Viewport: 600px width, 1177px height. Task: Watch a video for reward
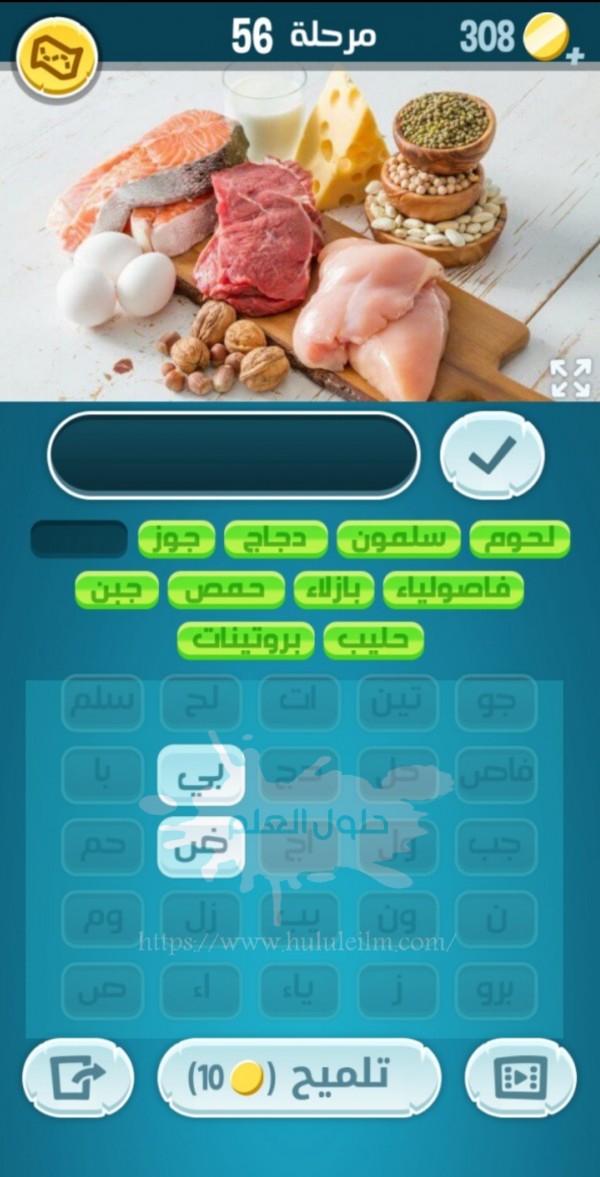point(521,1077)
